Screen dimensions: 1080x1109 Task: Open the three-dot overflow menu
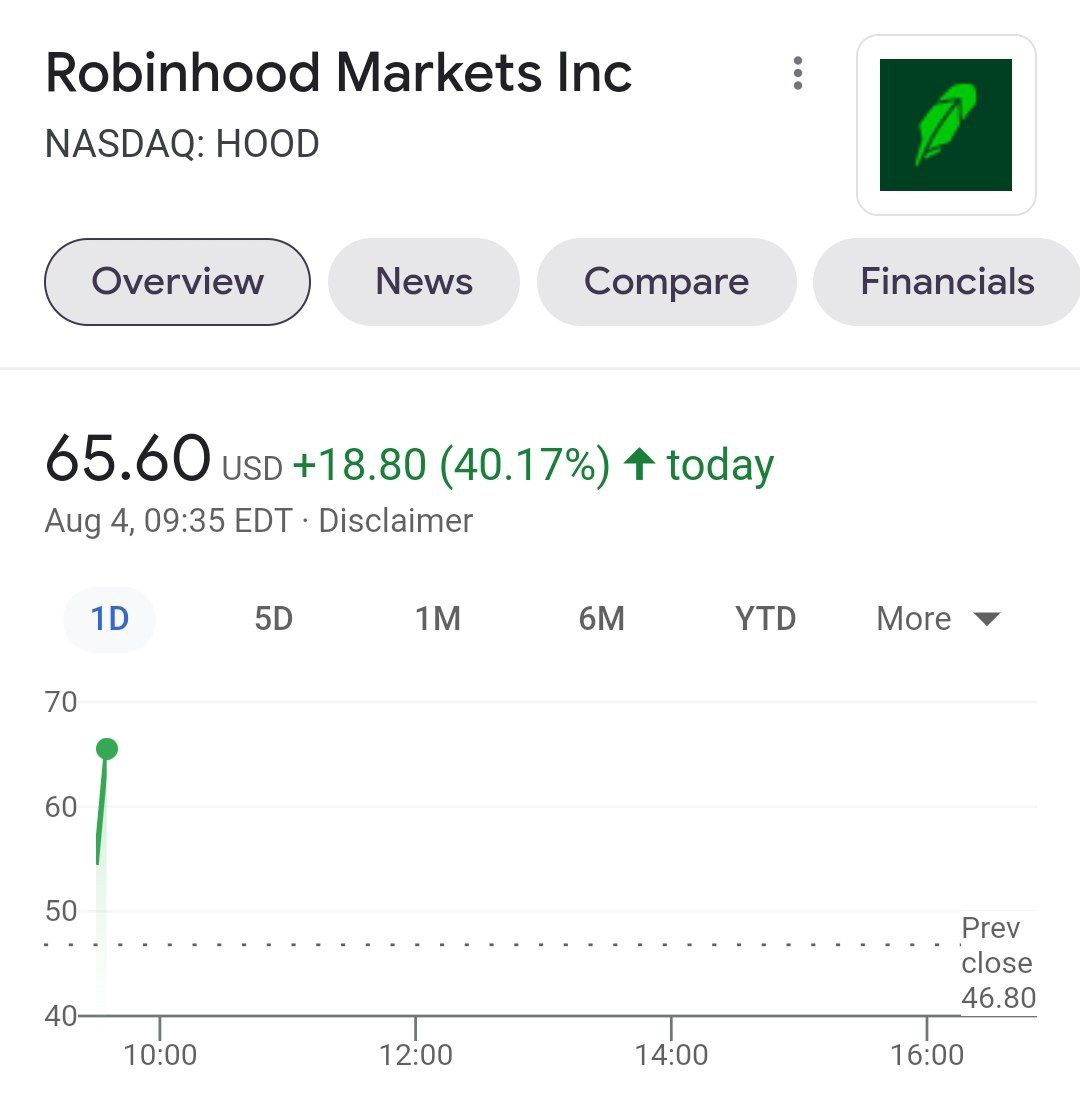pos(797,73)
